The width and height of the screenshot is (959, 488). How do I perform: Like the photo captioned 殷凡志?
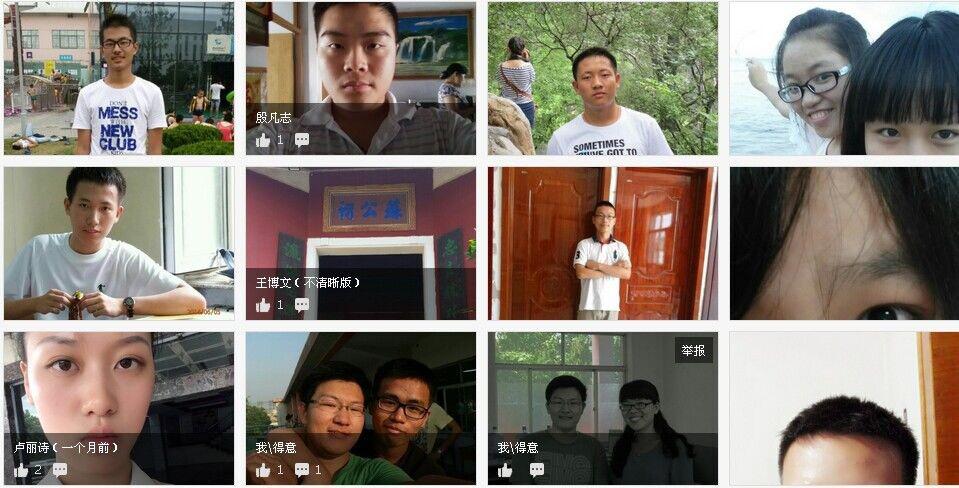(263, 140)
